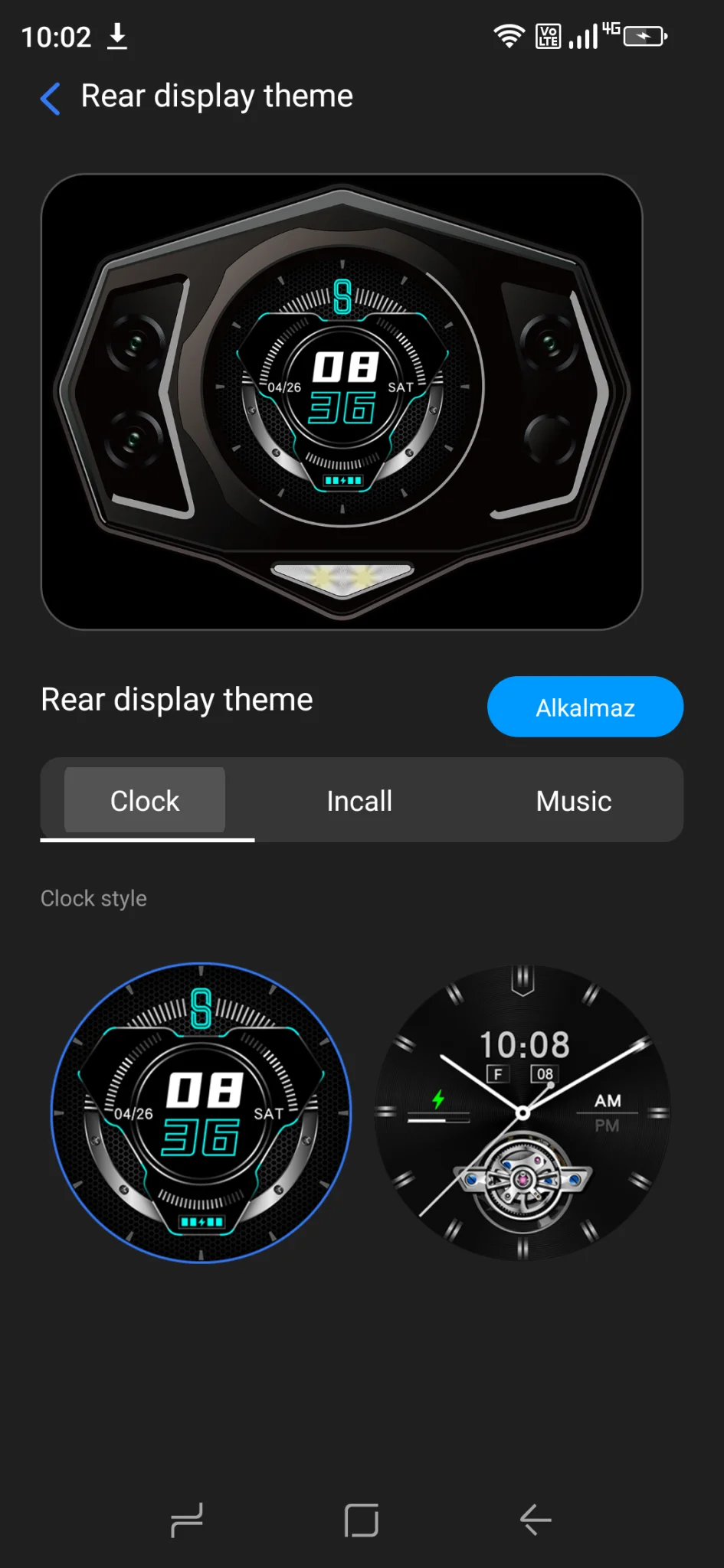Select the digital 08 36 clock style

pyautogui.click(x=201, y=1112)
